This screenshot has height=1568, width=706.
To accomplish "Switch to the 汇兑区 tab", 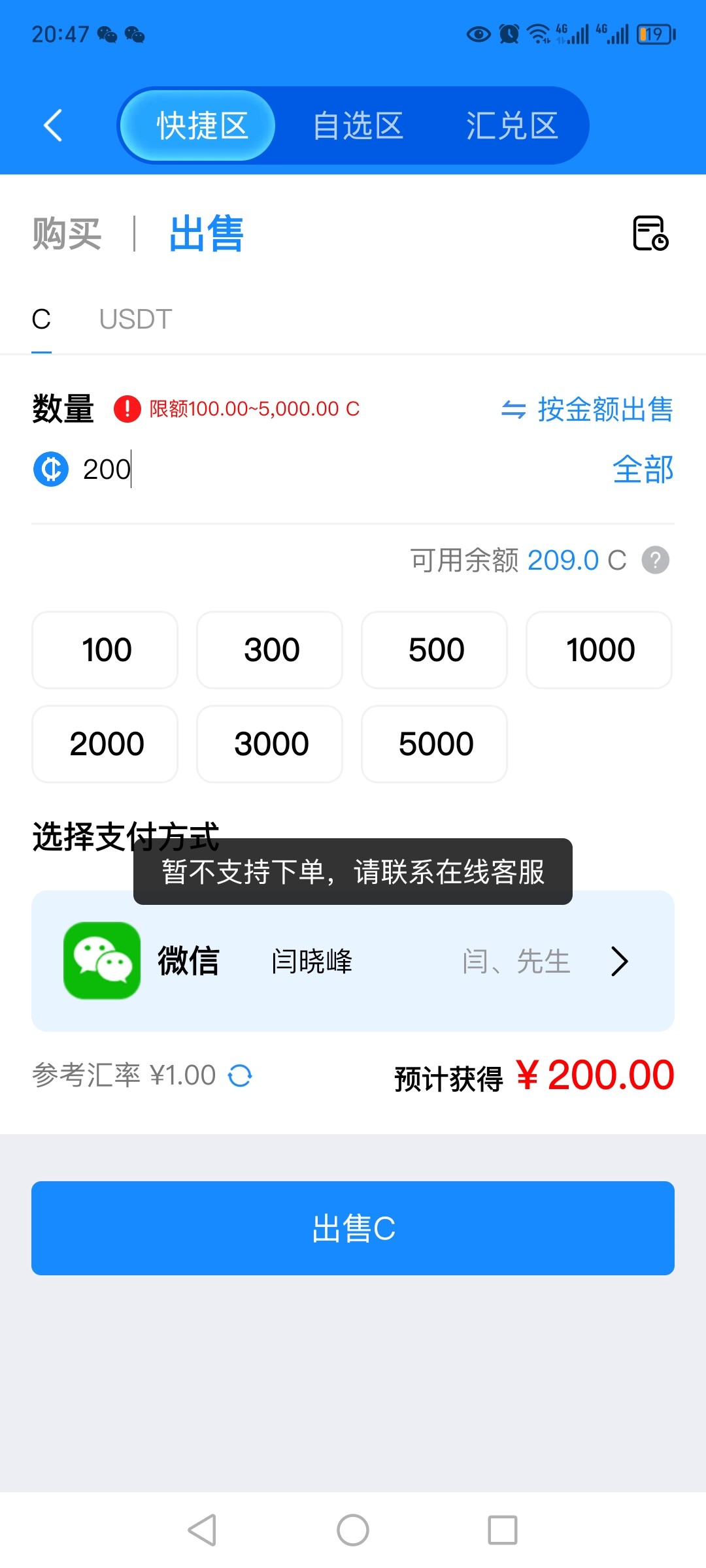I will point(512,125).
